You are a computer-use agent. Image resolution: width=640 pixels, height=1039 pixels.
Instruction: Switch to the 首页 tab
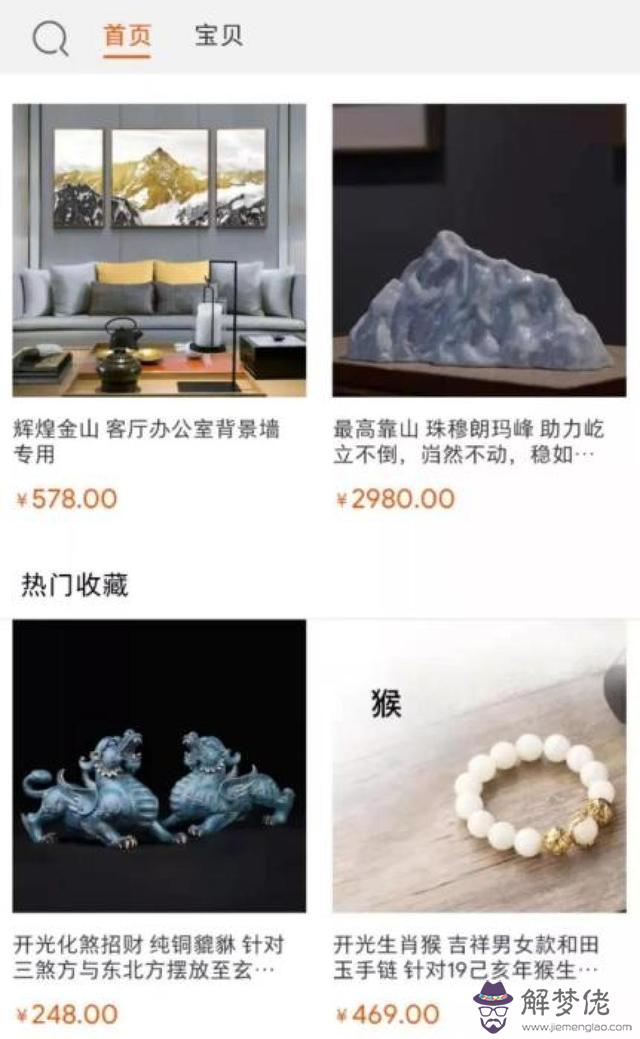(127, 37)
